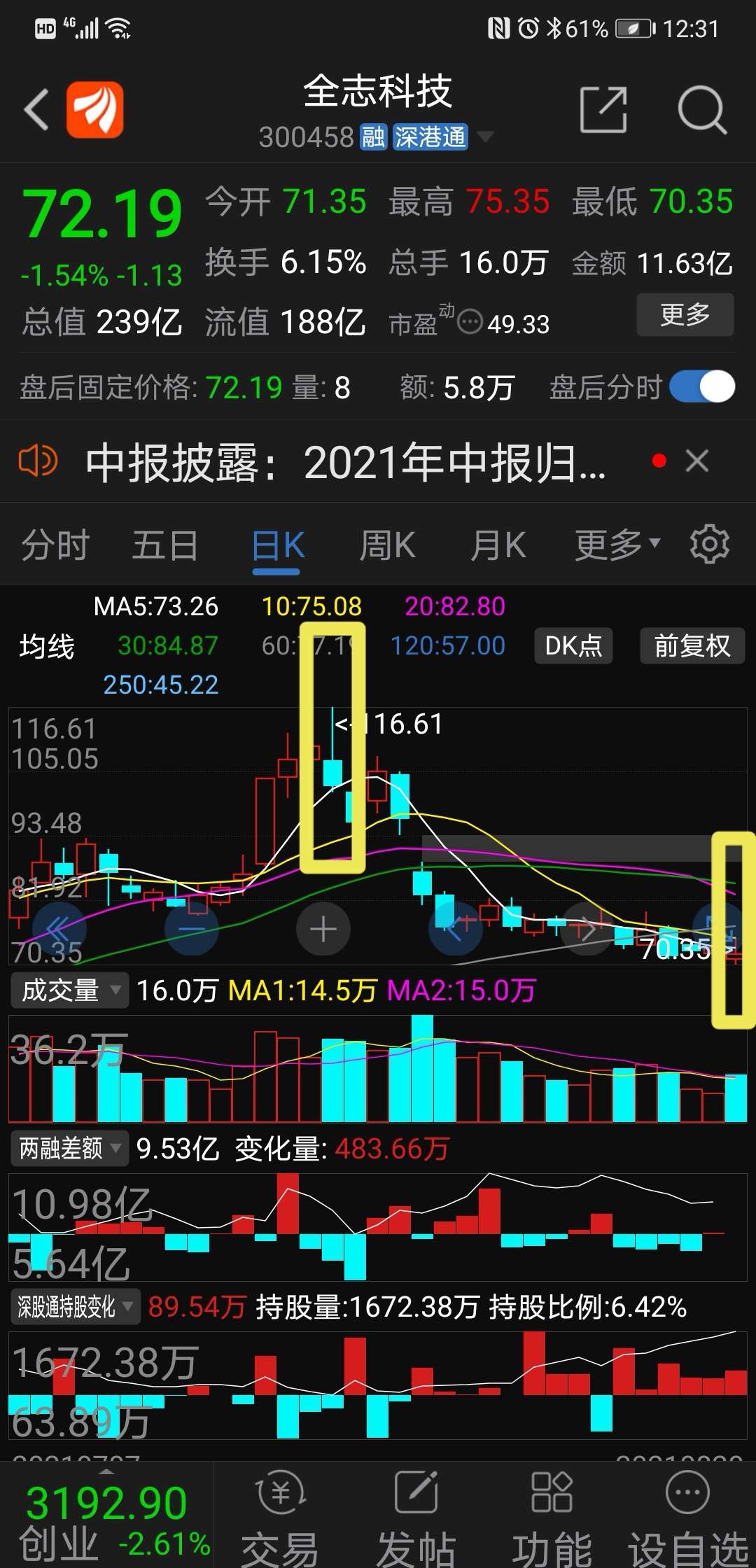The height and width of the screenshot is (1568, 756).
Task: Turn off the 盘后分时 switch
Action: (x=701, y=387)
